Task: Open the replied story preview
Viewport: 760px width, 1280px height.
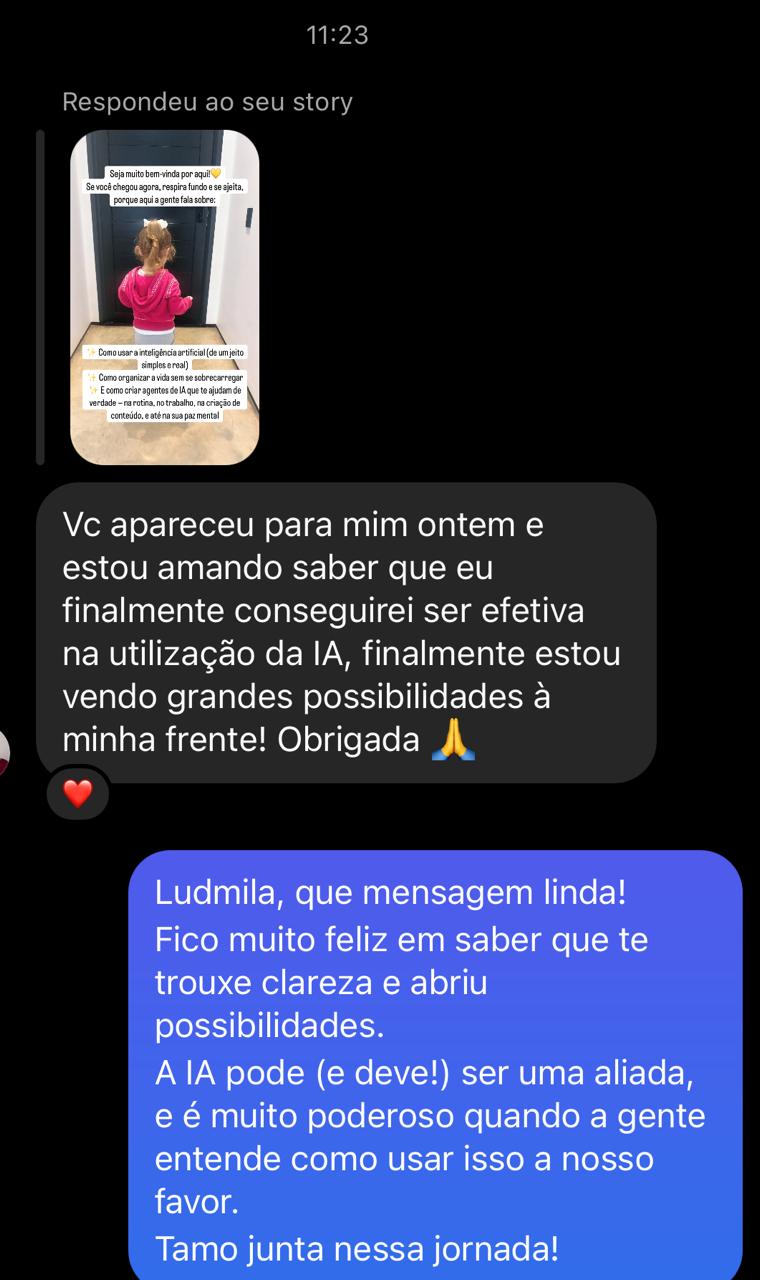Action: 164,297
